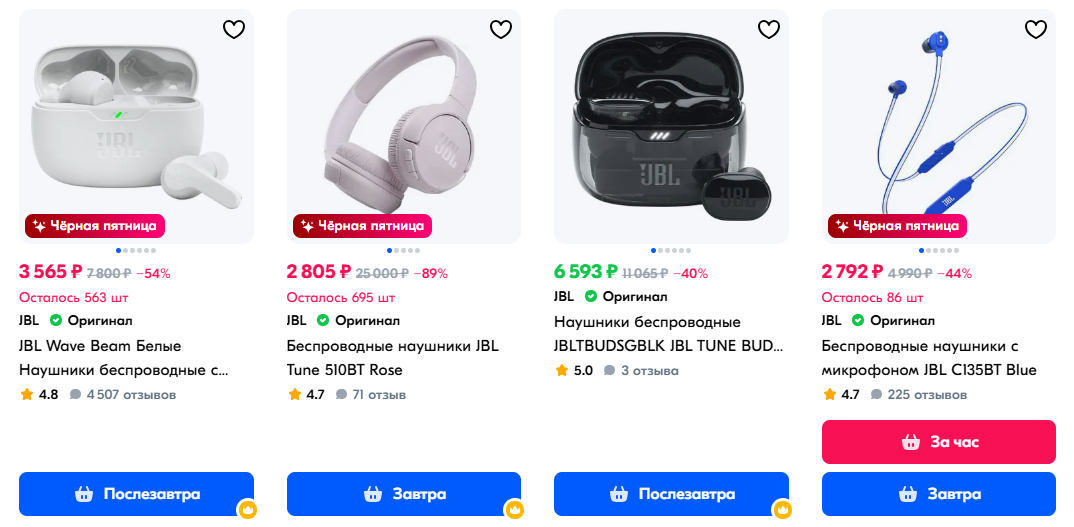Order JBL C135BT with За час delivery

point(938,442)
